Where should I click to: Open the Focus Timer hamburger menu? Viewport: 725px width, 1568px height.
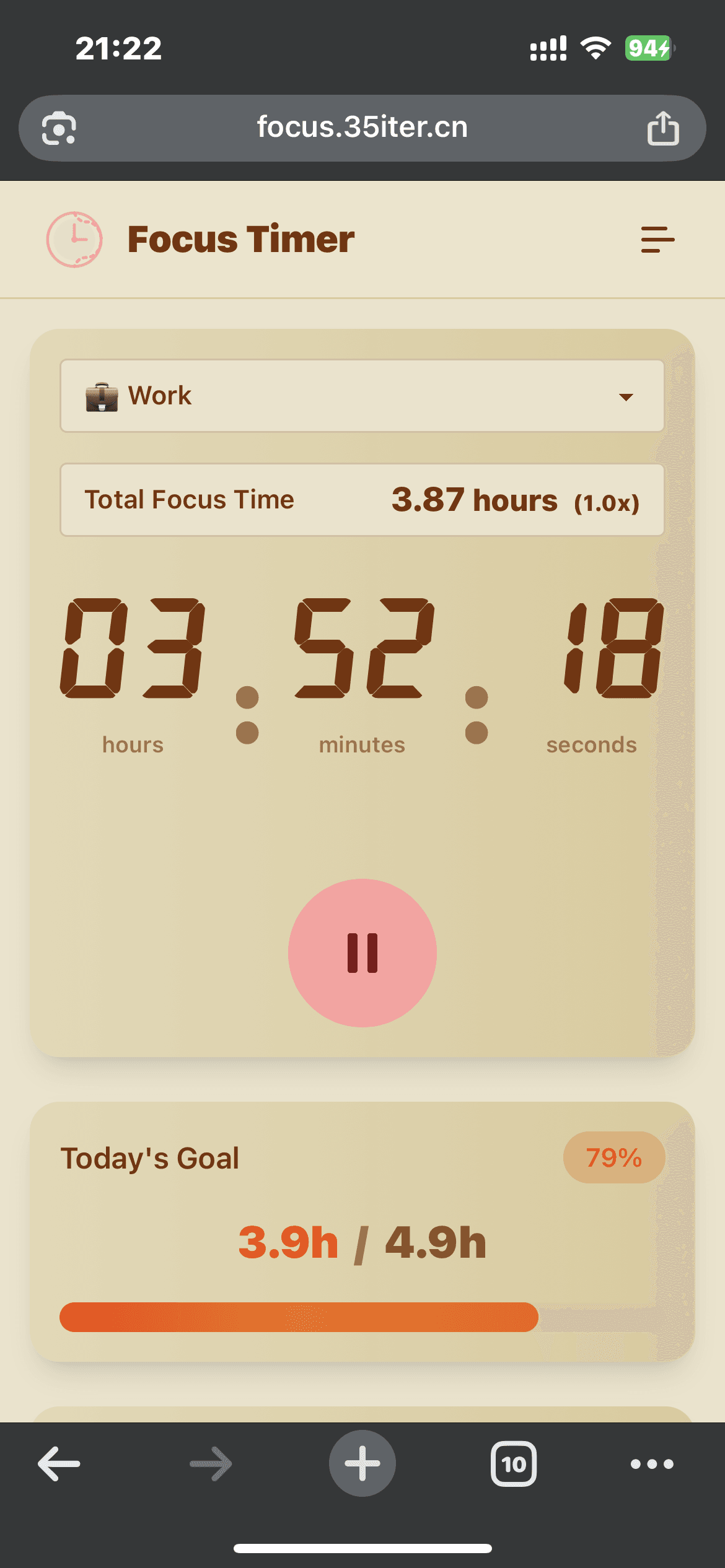pyautogui.click(x=657, y=239)
